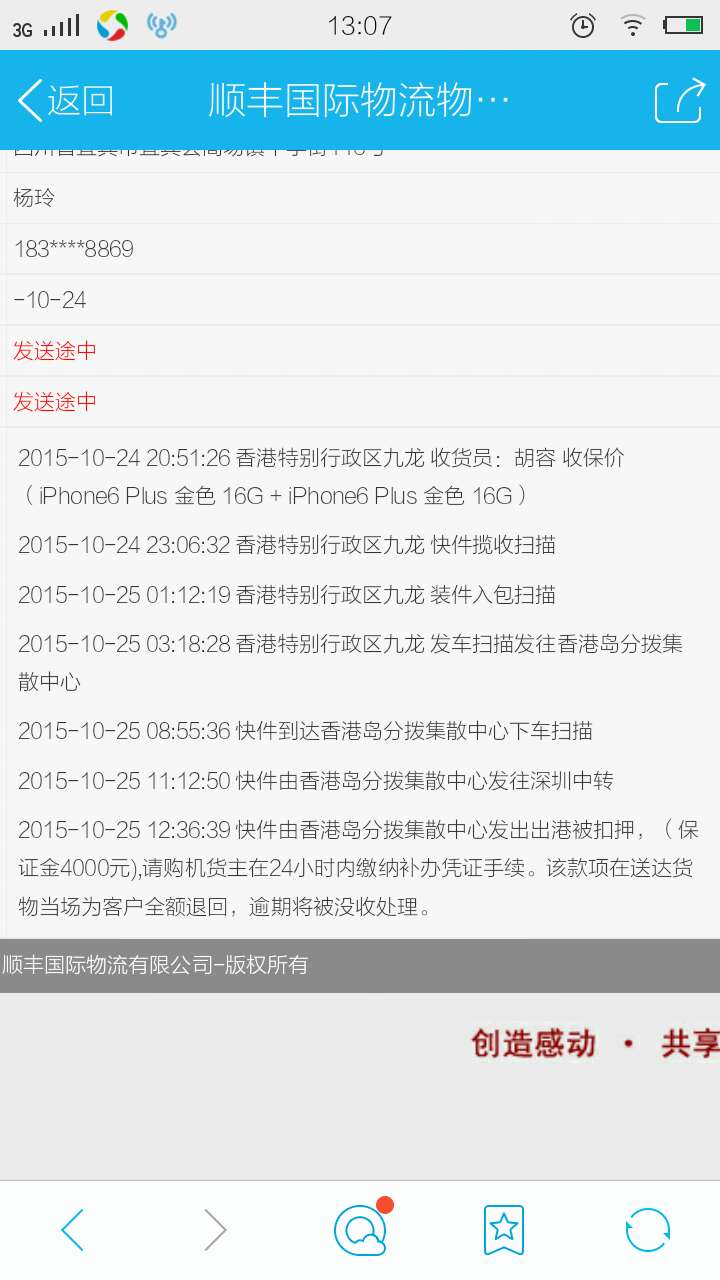Open the browser's chat bubble menu
Image resolution: width=720 pixels, height=1280 pixels.
coord(360,1230)
